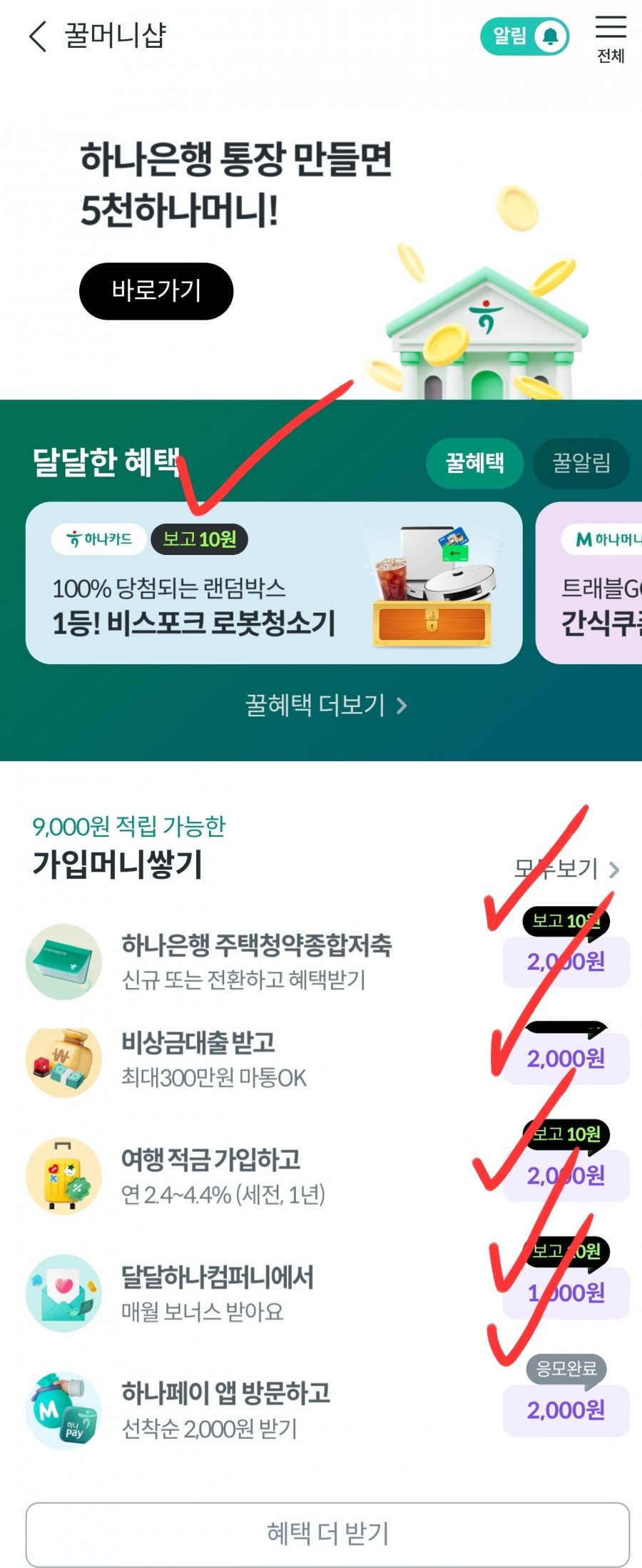Open 모두보기 for 가입머니쌓기
Screen dimensions: 642x1568
(567, 869)
